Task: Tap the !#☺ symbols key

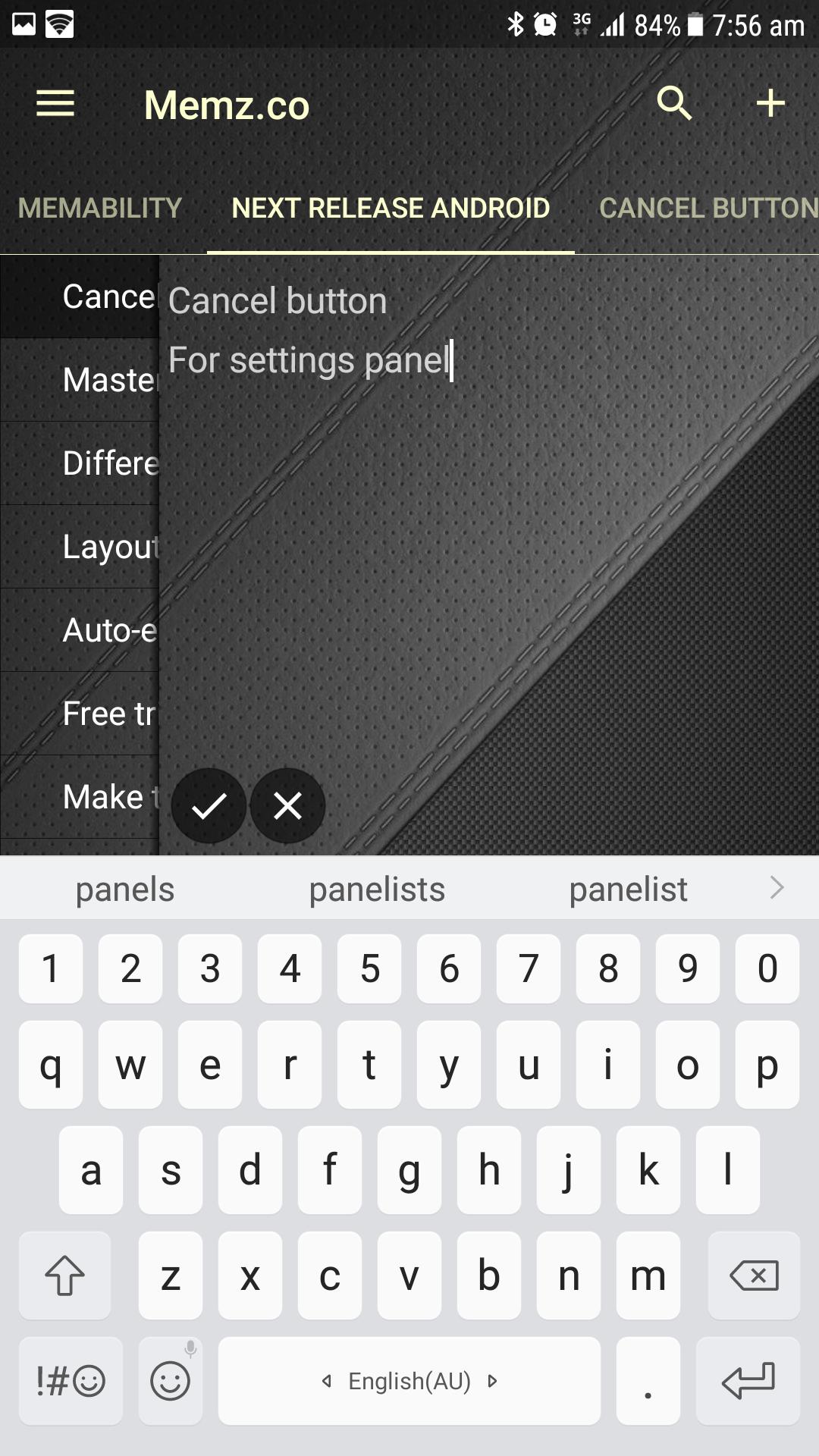Action: tap(70, 1380)
